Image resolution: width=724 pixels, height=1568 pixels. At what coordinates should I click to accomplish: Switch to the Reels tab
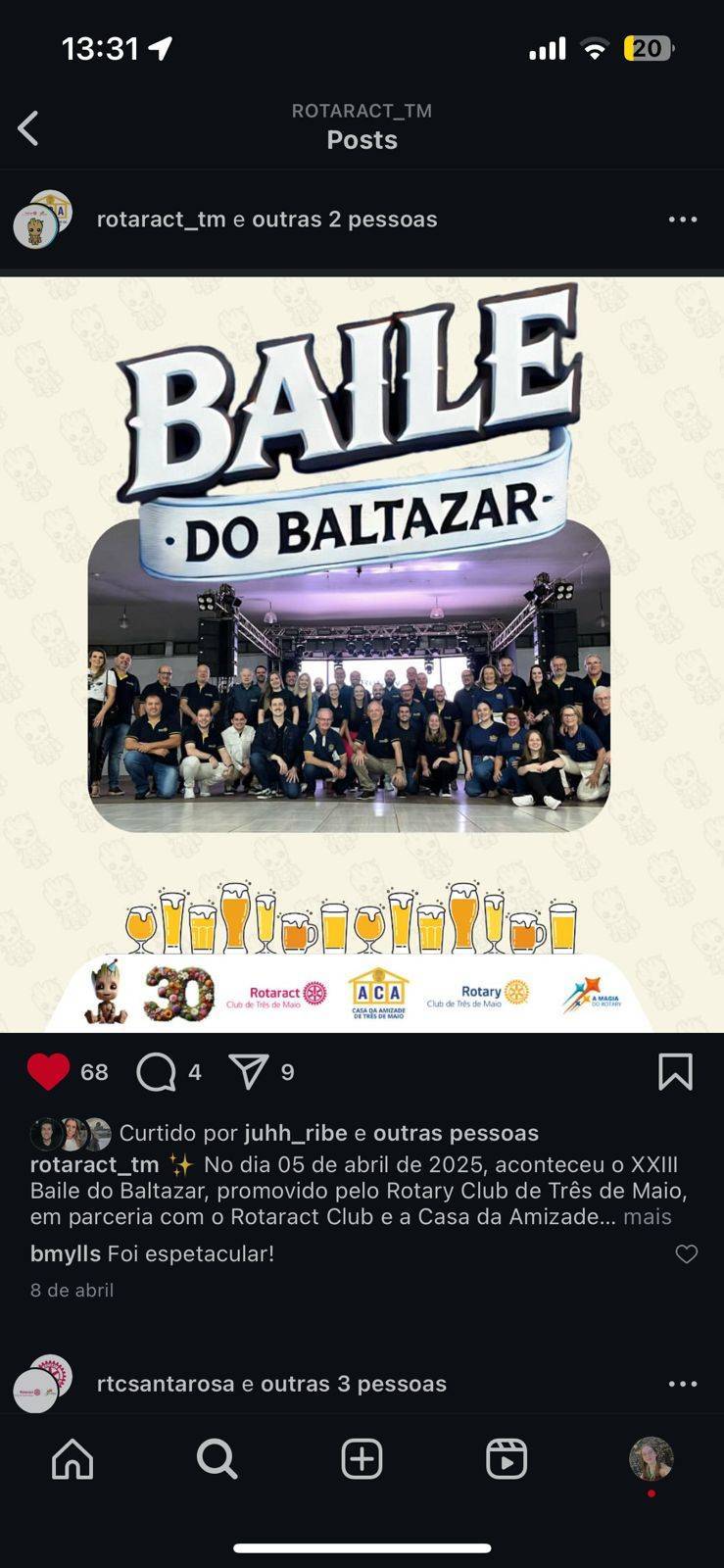[x=507, y=1459]
